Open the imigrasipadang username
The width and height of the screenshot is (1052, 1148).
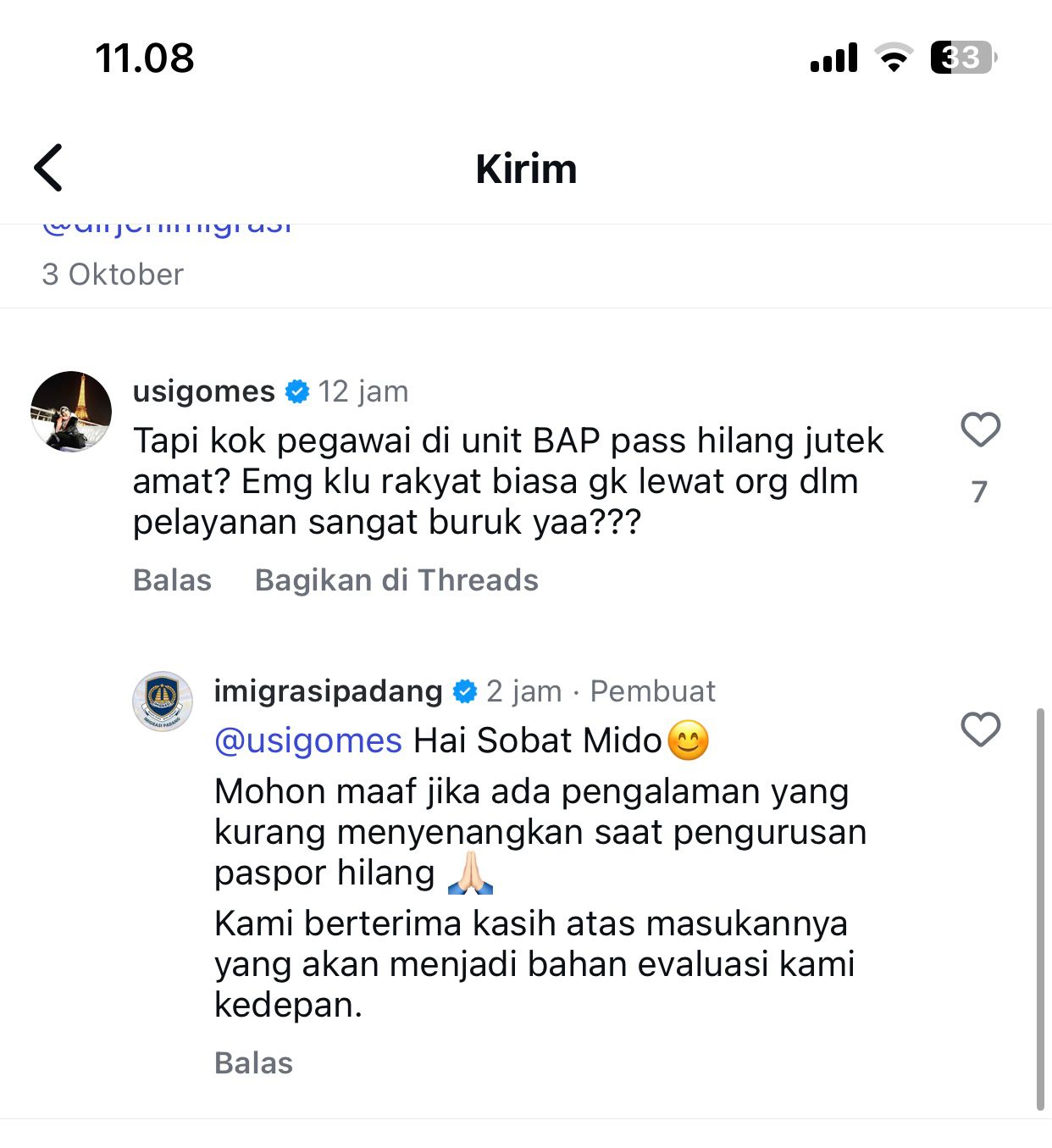(328, 691)
